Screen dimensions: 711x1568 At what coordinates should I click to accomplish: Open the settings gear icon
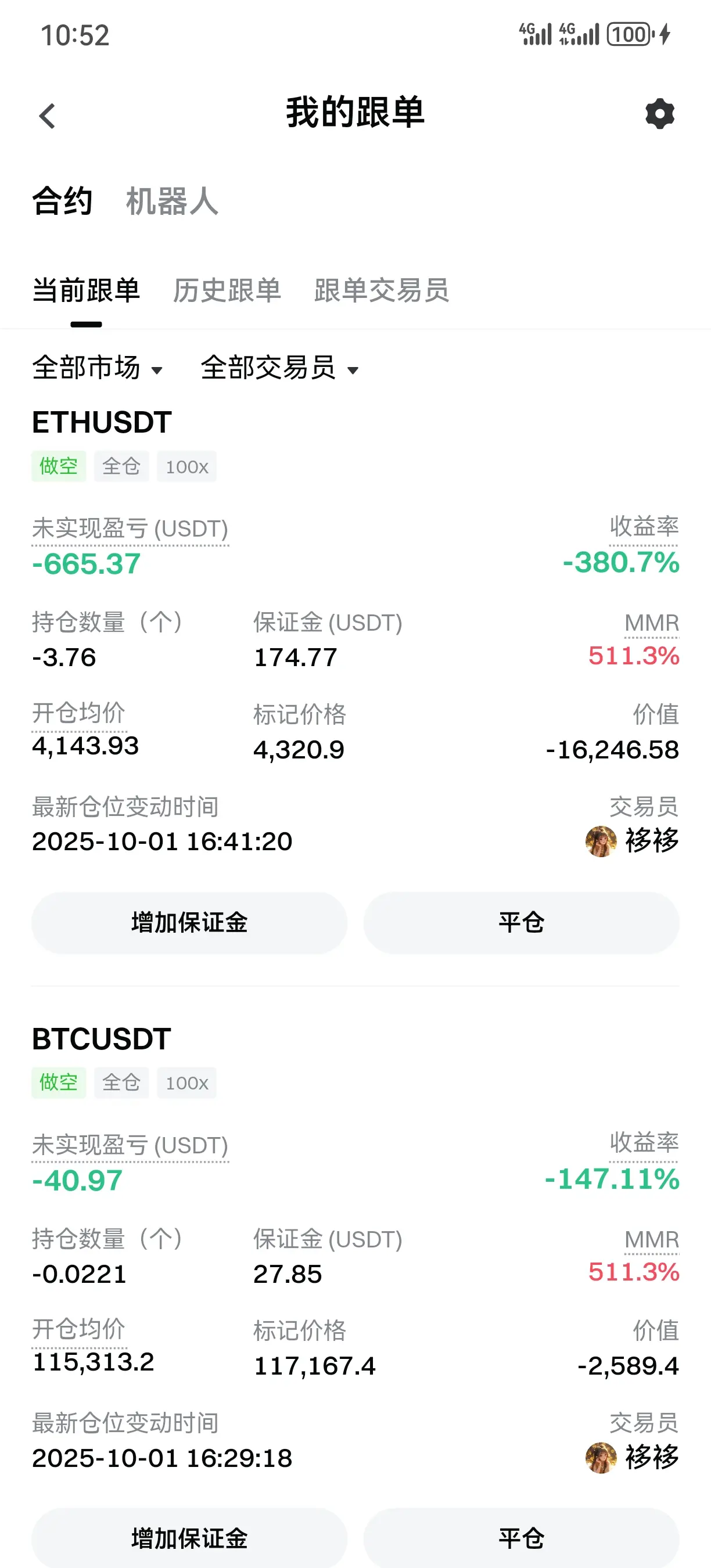coord(659,114)
